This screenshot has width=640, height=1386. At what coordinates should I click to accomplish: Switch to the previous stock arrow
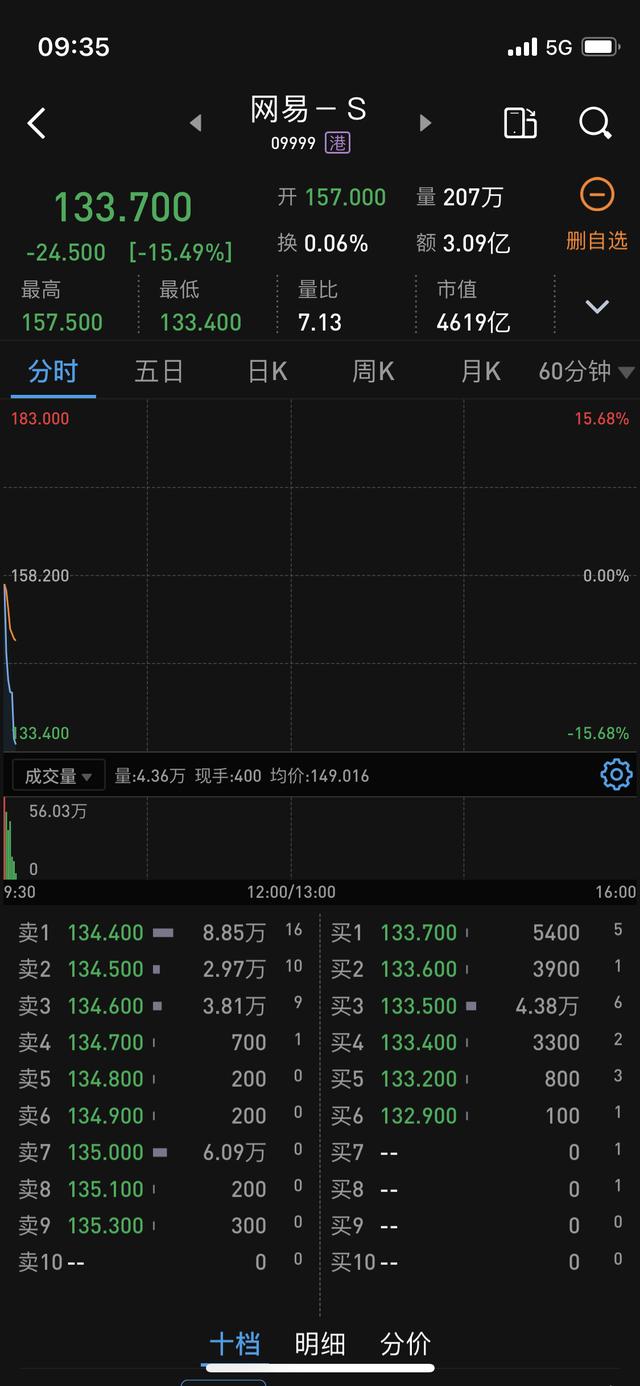point(196,123)
